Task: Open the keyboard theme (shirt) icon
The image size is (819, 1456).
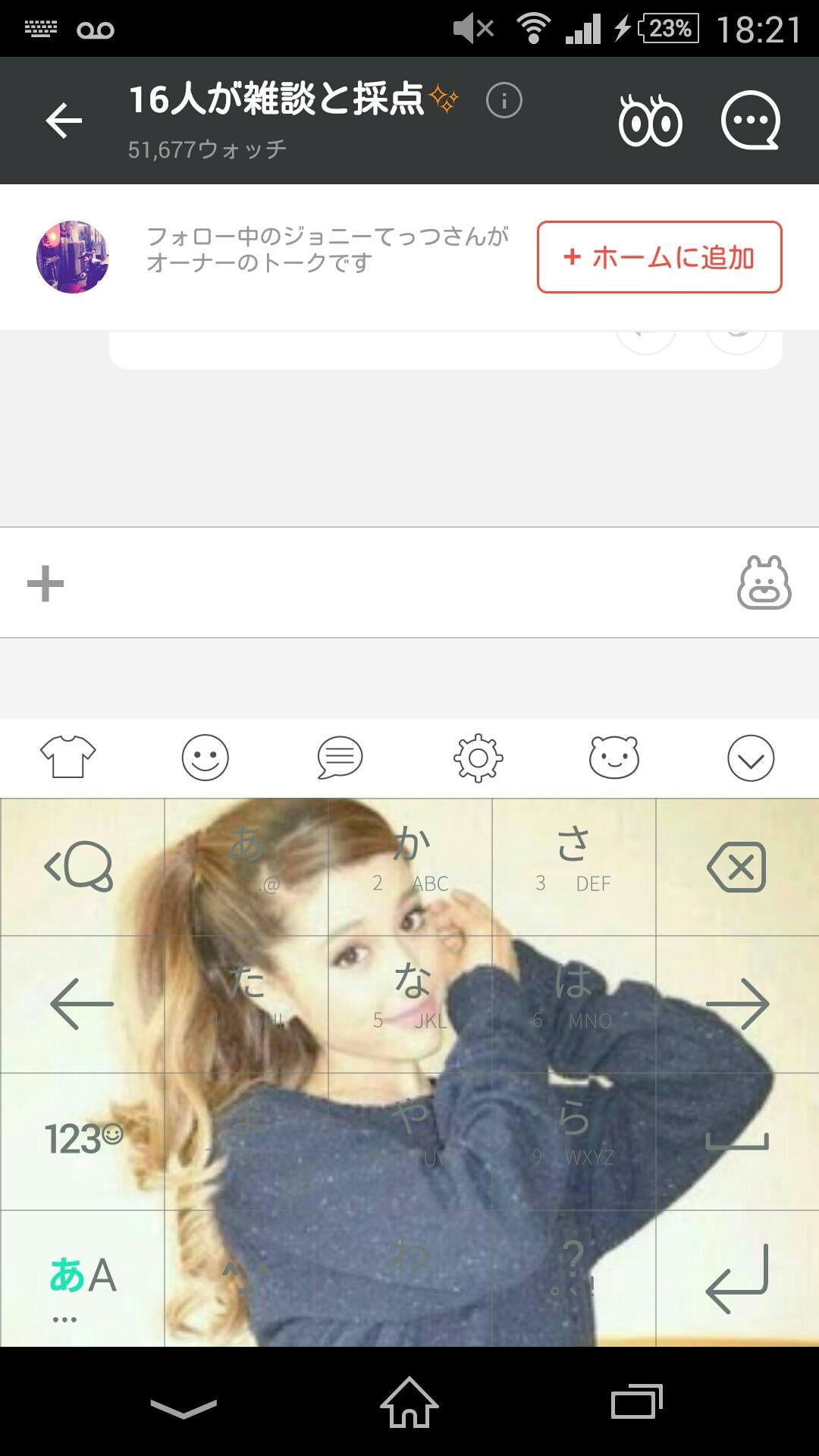Action: click(x=68, y=757)
